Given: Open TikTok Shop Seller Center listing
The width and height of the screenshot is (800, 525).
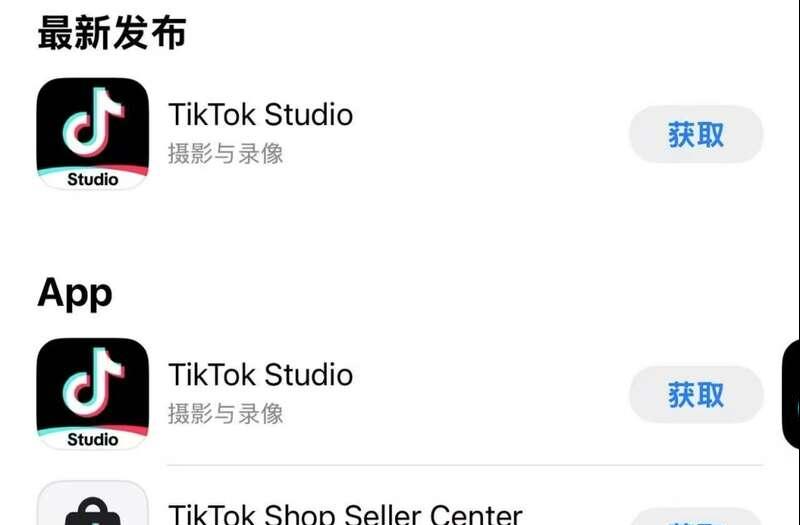Looking at the screenshot, I should pyautogui.click(x=344, y=513).
